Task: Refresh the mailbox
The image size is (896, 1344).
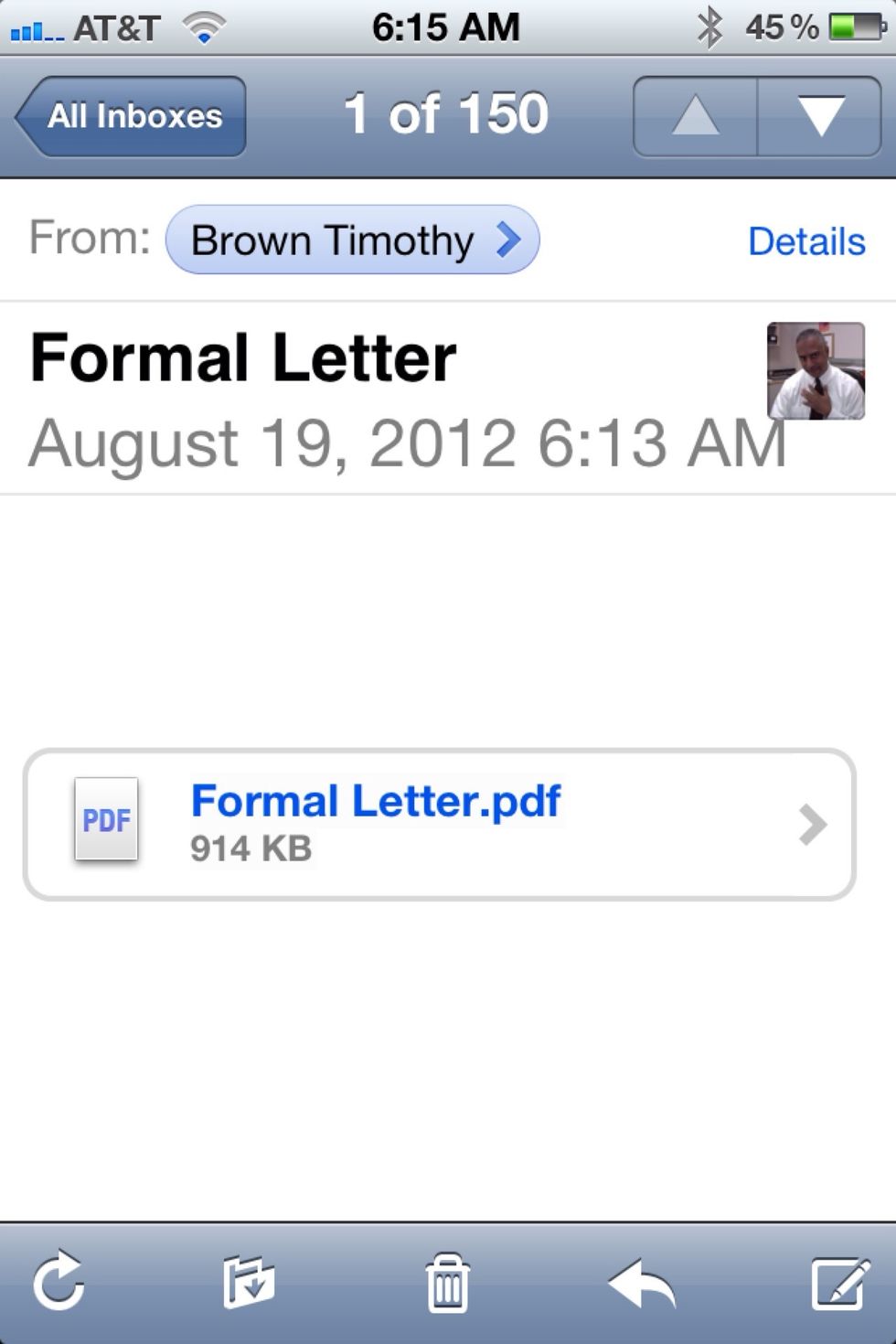Action: pos(58,1282)
